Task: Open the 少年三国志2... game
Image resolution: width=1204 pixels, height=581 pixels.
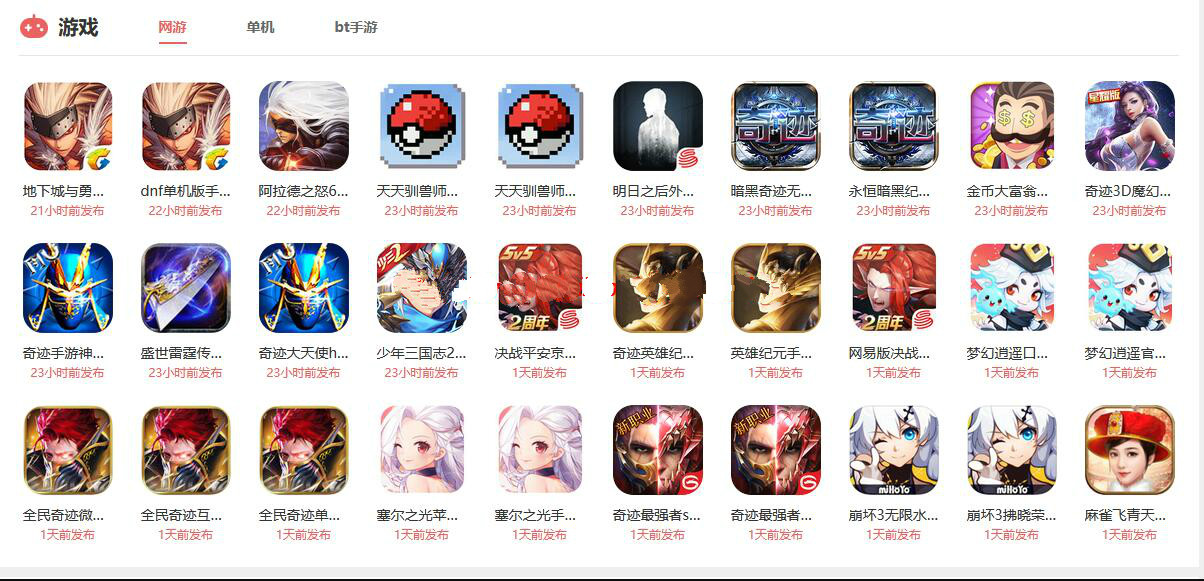Action: [x=422, y=288]
